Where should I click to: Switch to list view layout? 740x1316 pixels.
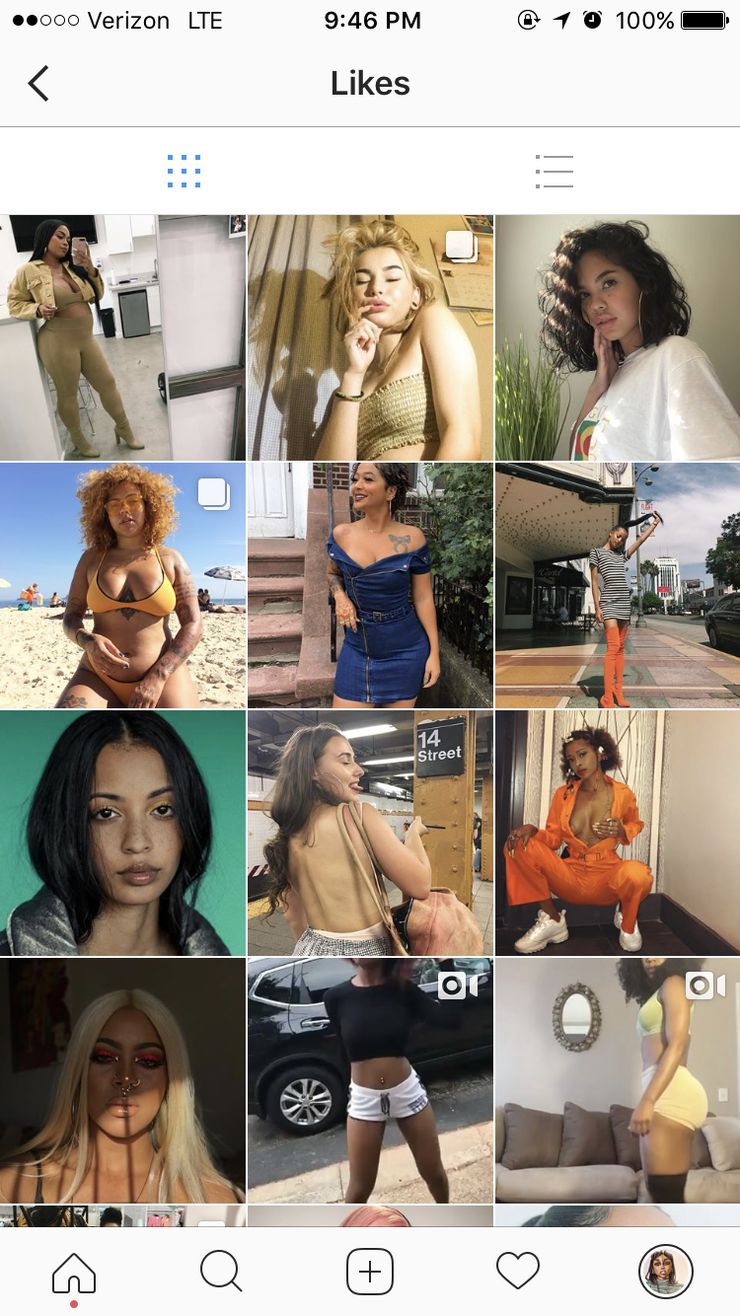(x=554, y=172)
